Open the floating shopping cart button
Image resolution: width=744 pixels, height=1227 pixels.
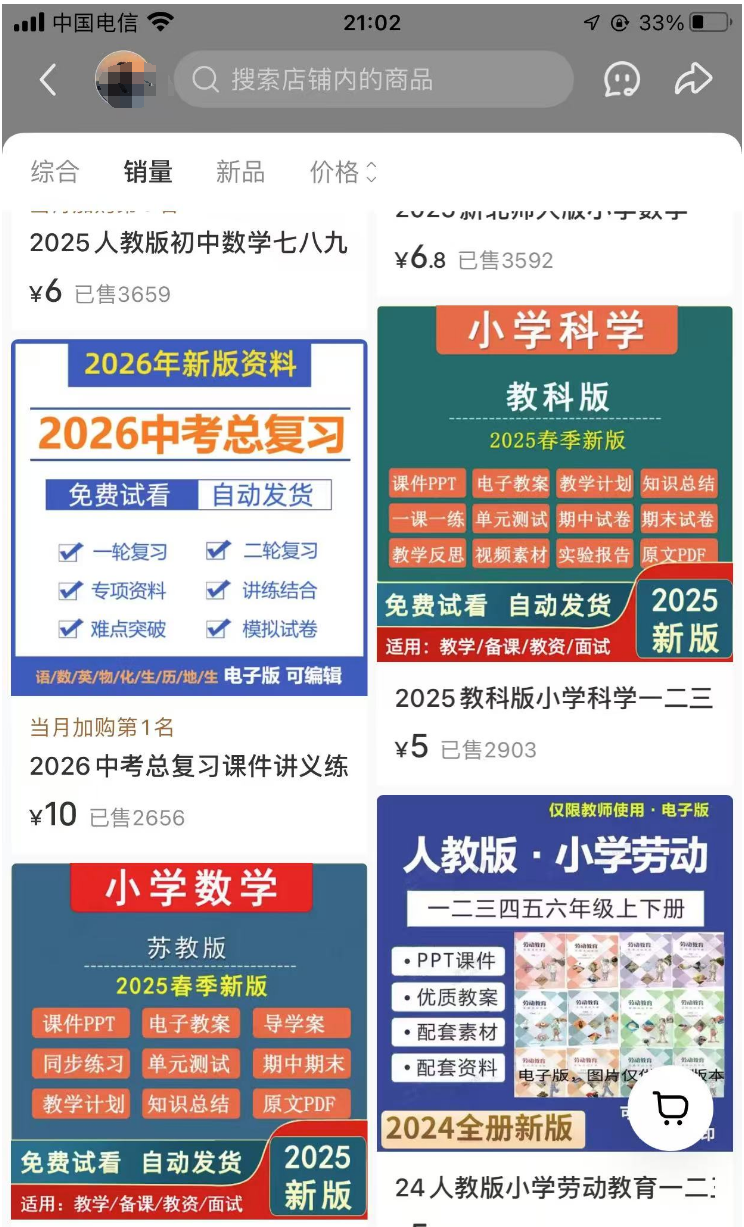pyautogui.click(x=670, y=1107)
